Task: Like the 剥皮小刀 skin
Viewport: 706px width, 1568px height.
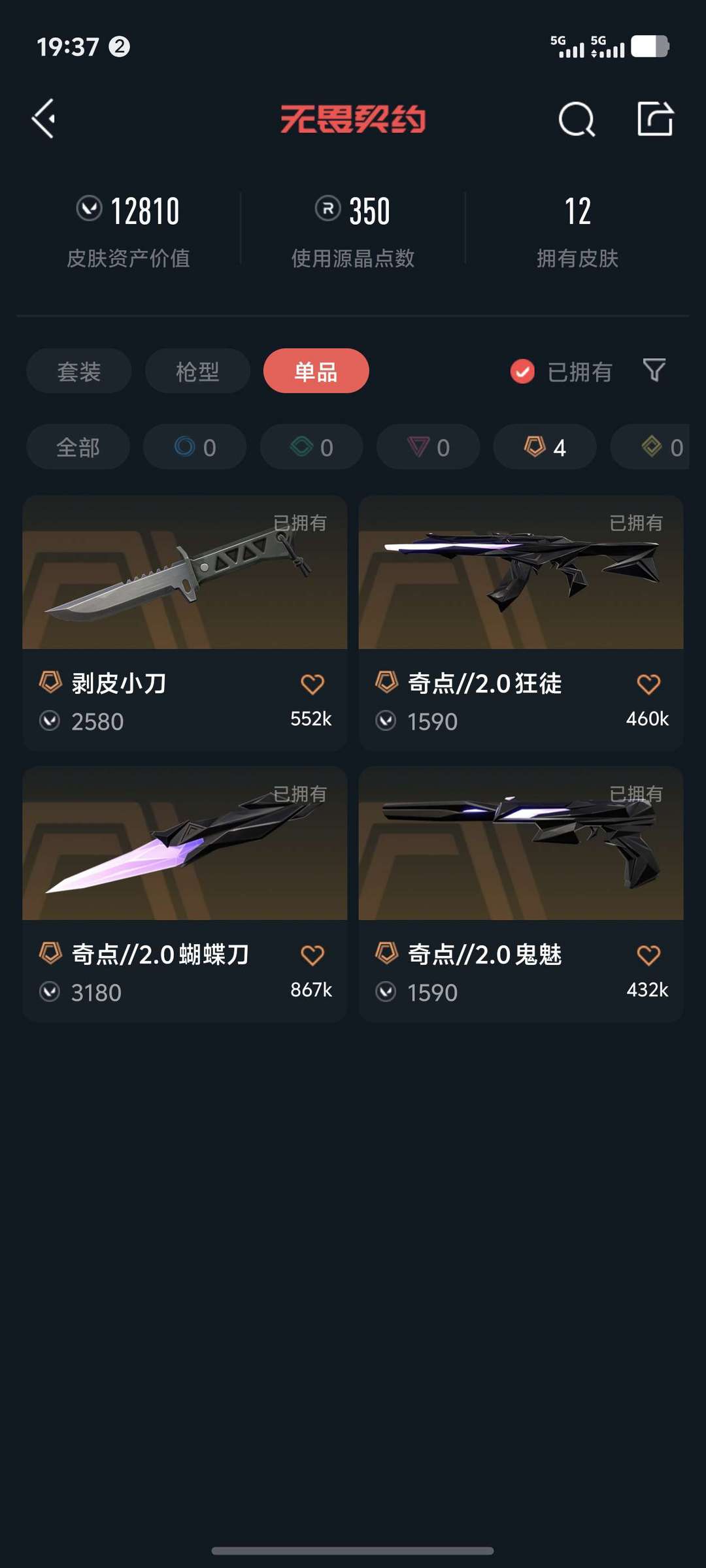Action: click(312, 684)
